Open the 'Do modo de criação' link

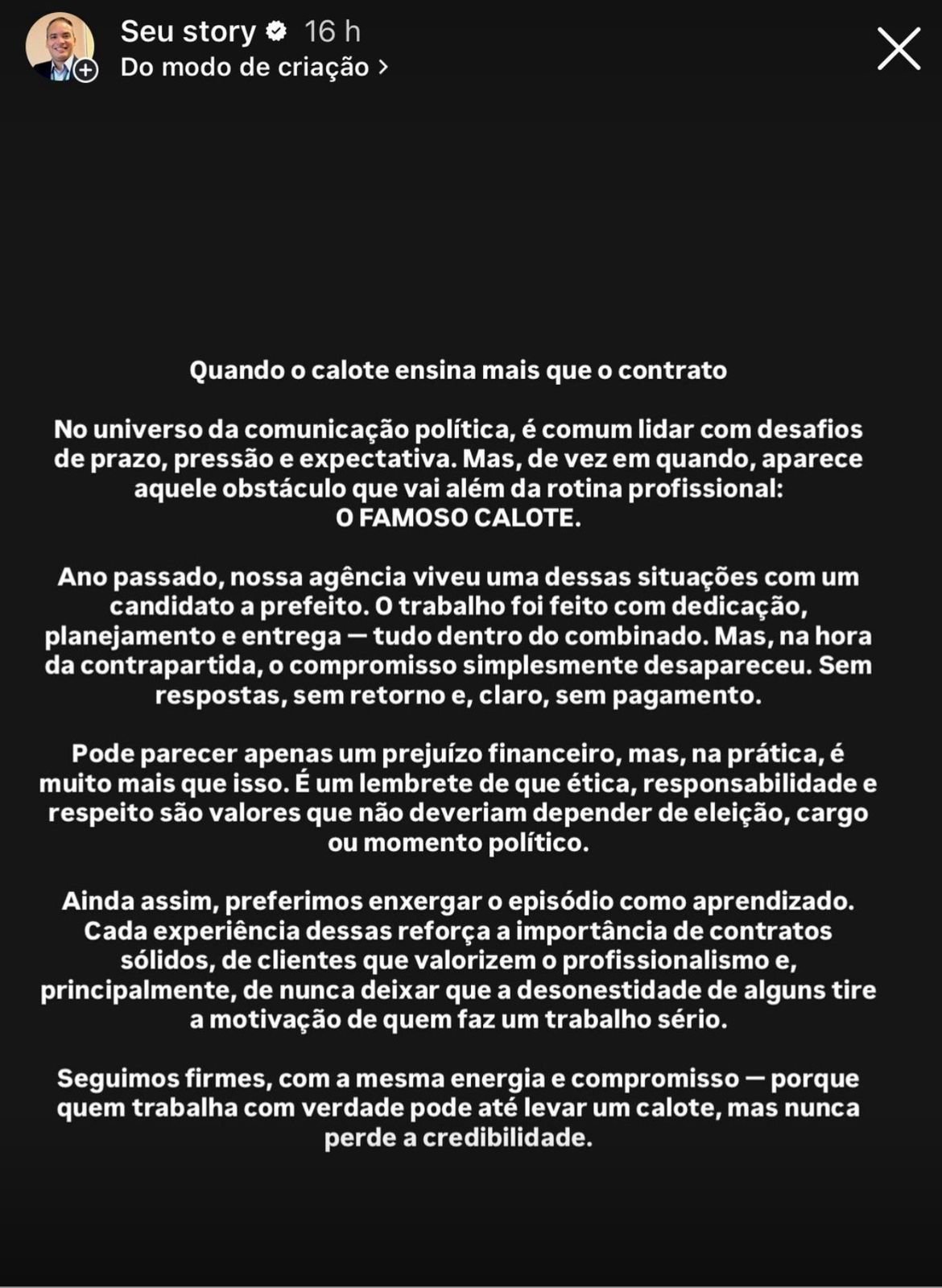point(254,68)
